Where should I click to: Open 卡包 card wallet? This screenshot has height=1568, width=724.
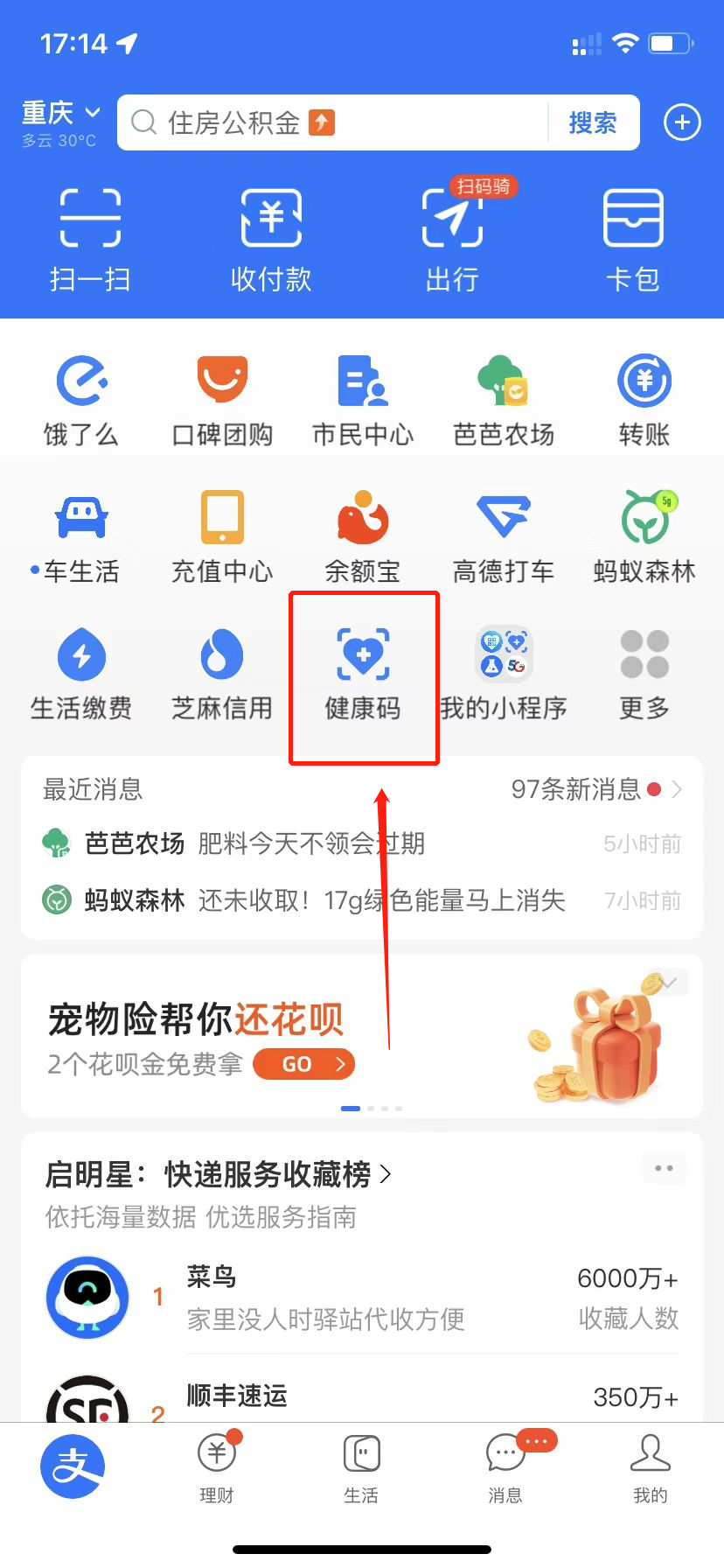pyautogui.click(x=633, y=238)
